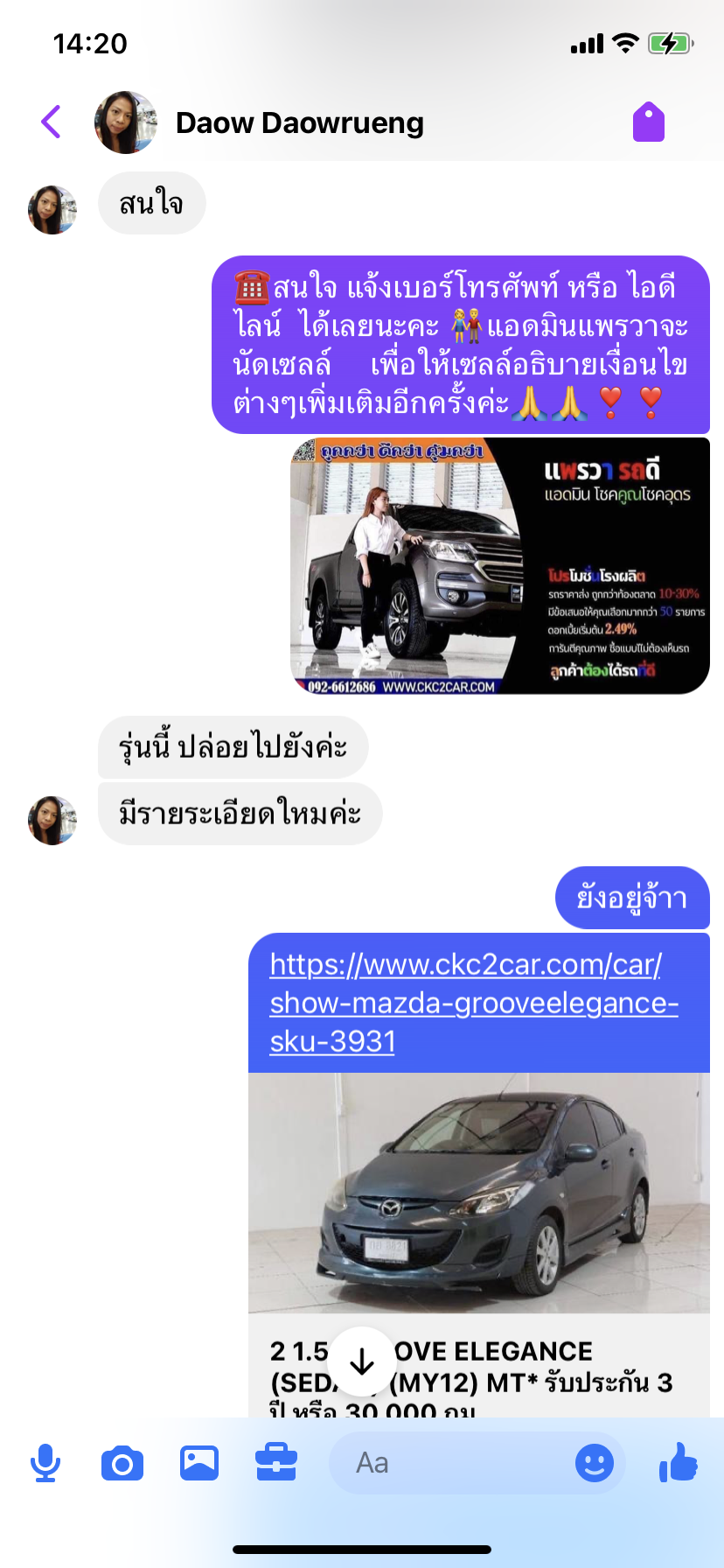
Task: Open the ckc2car.com Mazda link
Action: (474, 1003)
